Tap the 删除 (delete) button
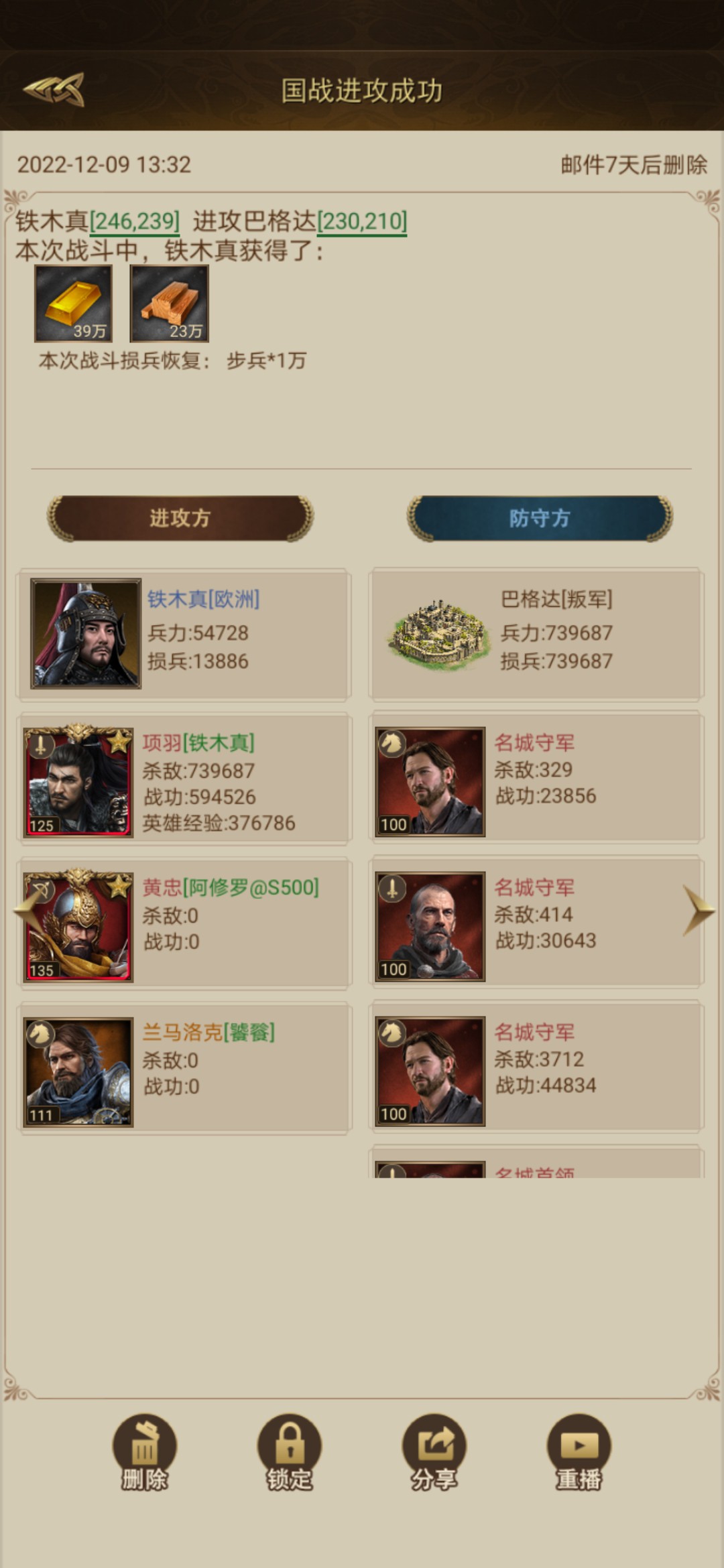 click(x=144, y=1451)
